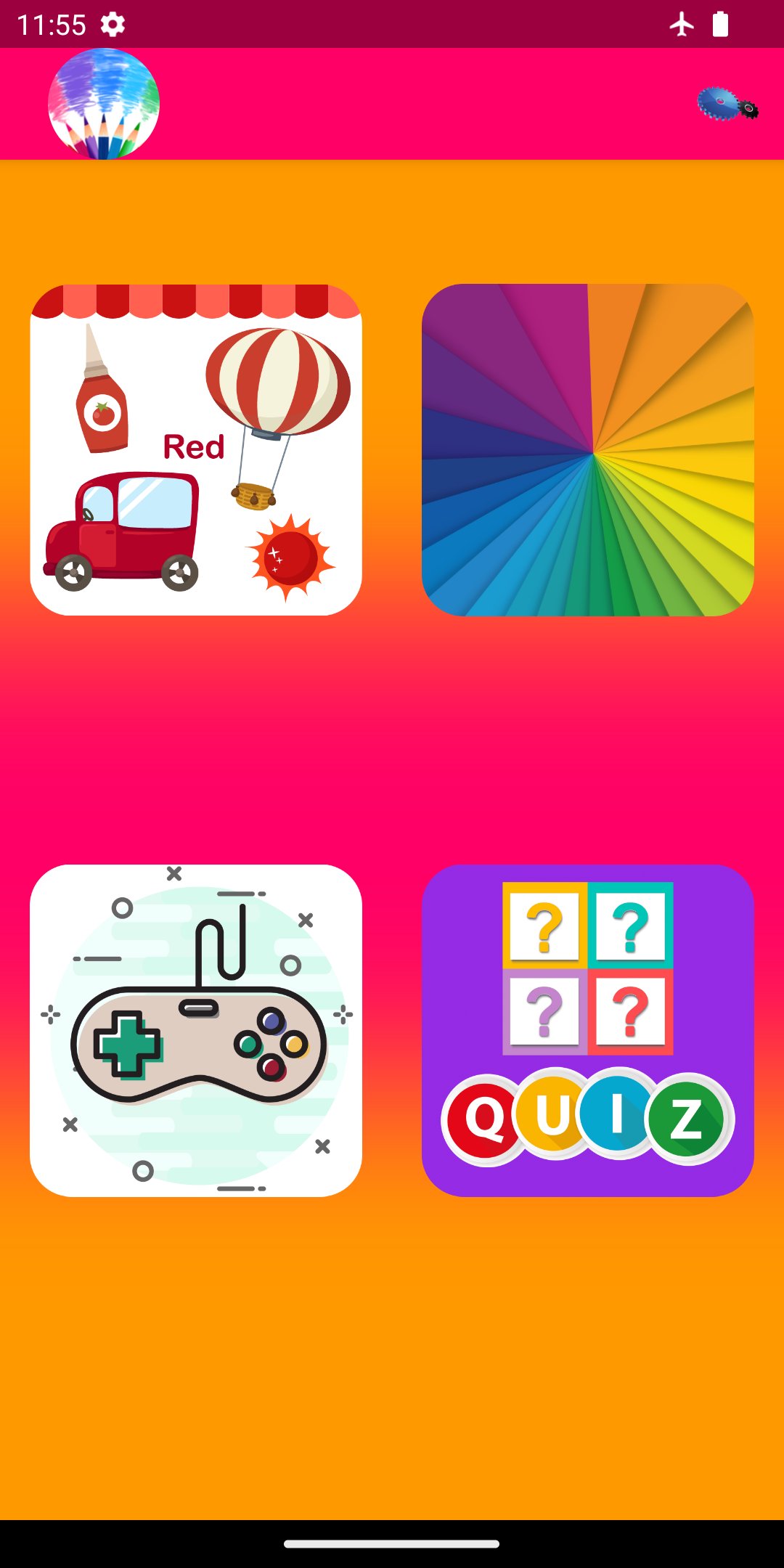Open the game controller tile

pos(196,1030)
